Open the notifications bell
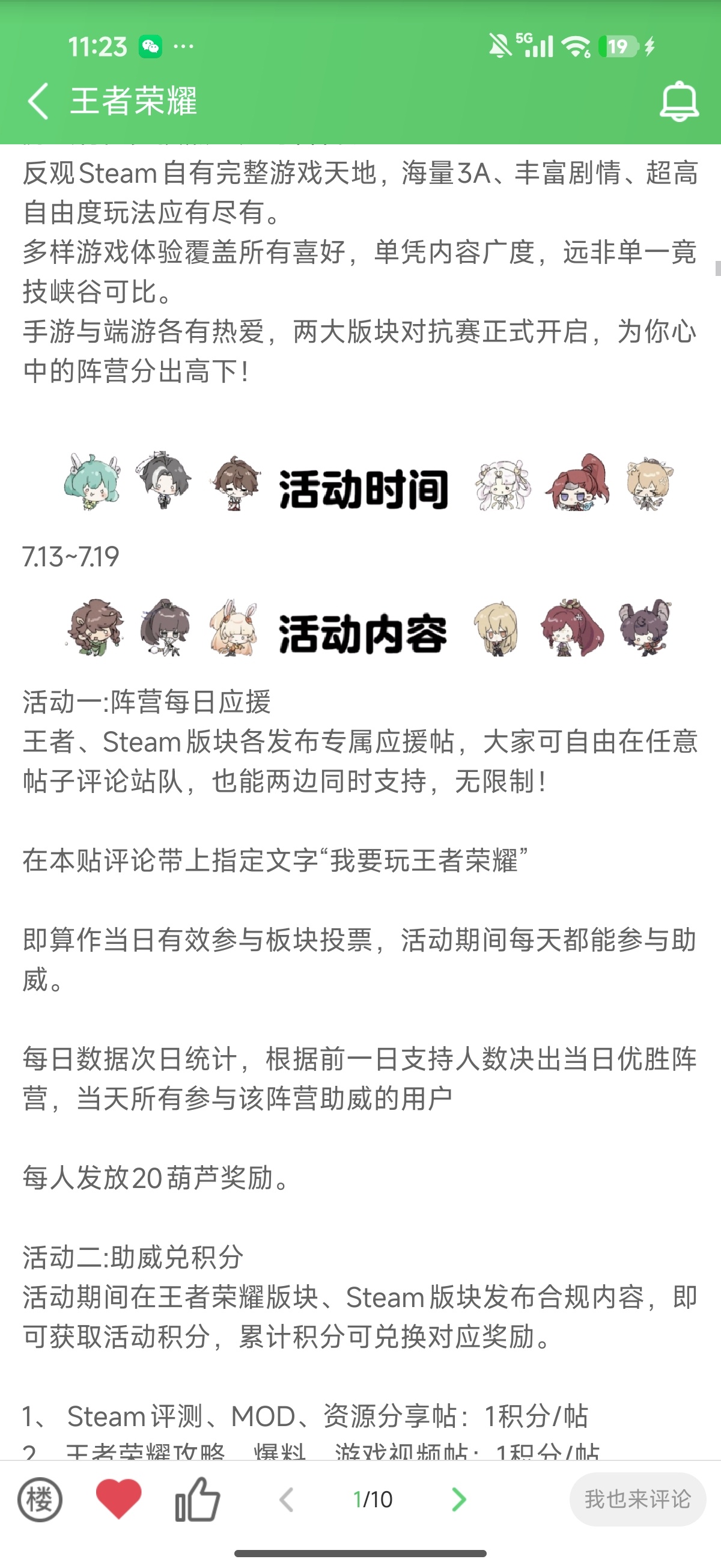The height and width of the screenshot is (1568, 721). tap(679, 101)
